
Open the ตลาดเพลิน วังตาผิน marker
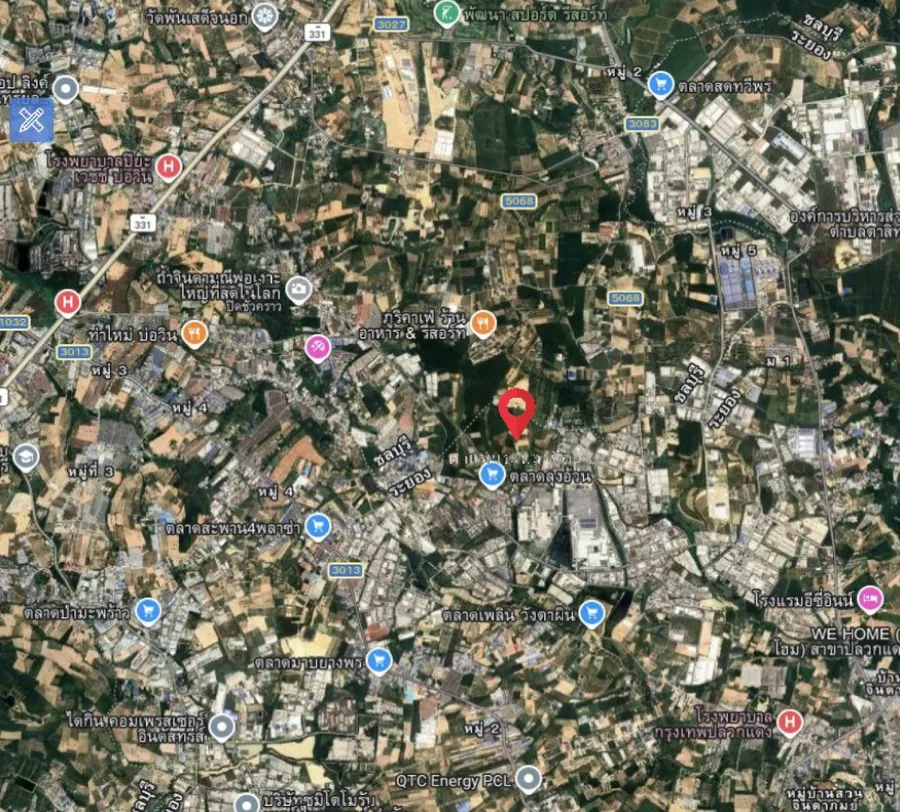pos(592,614)
